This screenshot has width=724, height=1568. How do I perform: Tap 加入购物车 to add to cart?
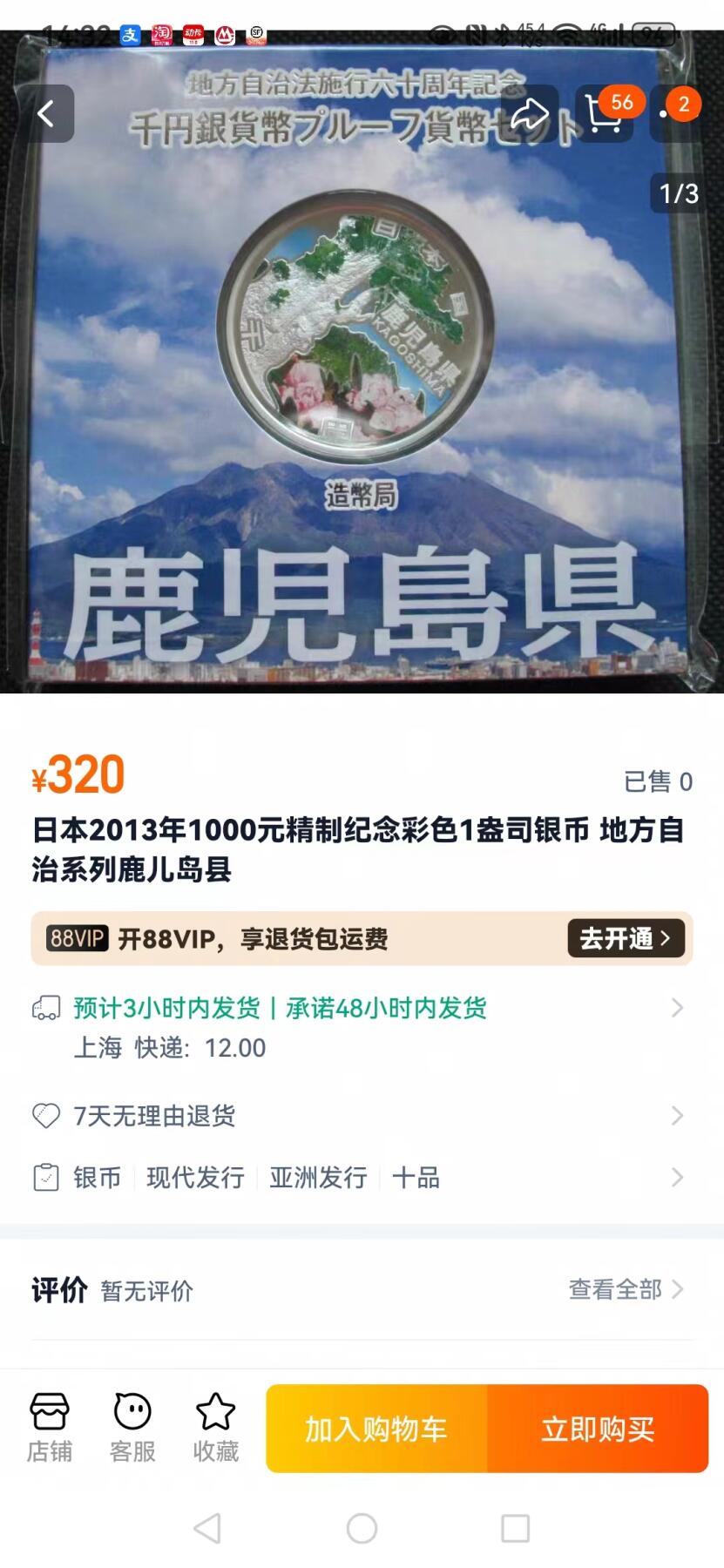tap(375, 1428)
